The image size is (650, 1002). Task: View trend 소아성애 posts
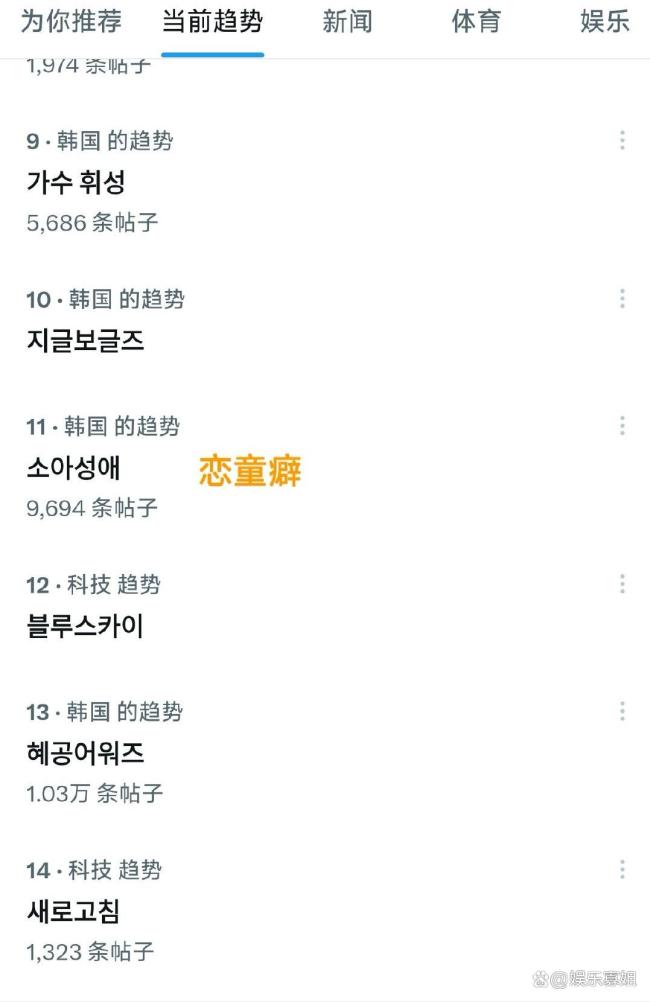(x=74, y=467)
